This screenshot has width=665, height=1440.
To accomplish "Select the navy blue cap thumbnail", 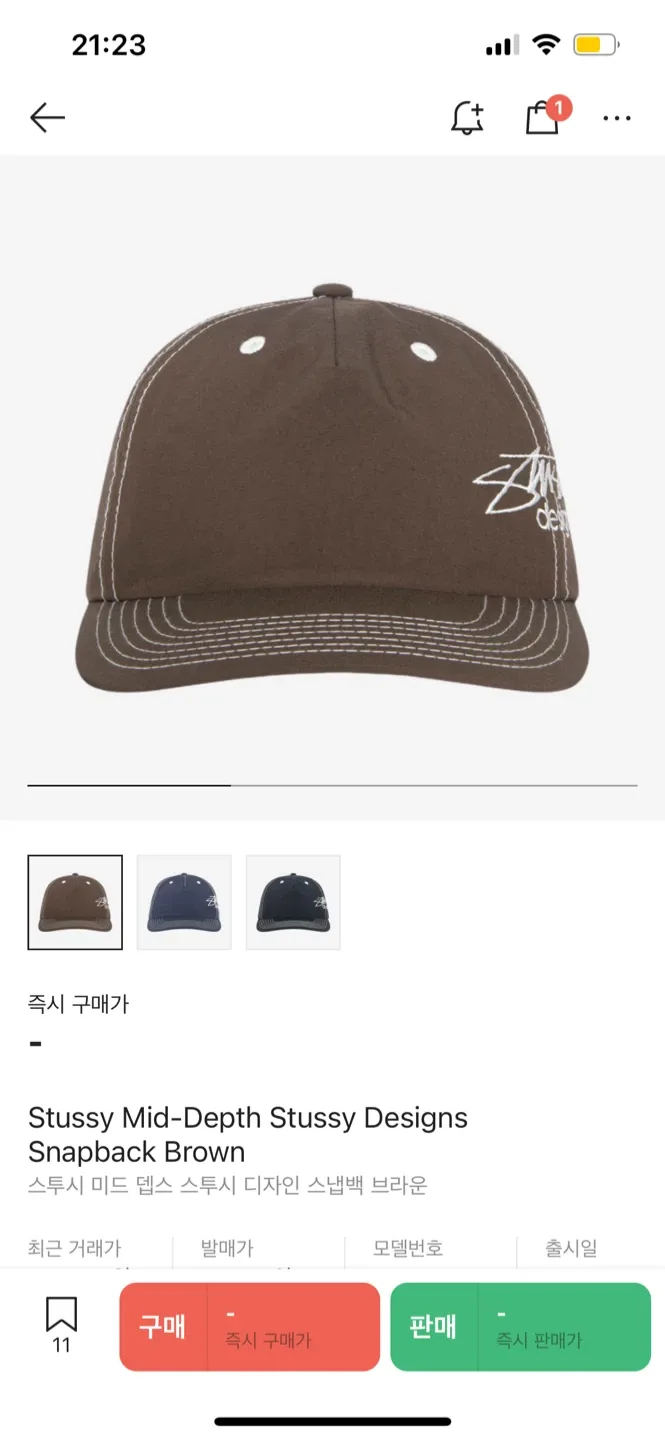I will (x=184, y=902).
